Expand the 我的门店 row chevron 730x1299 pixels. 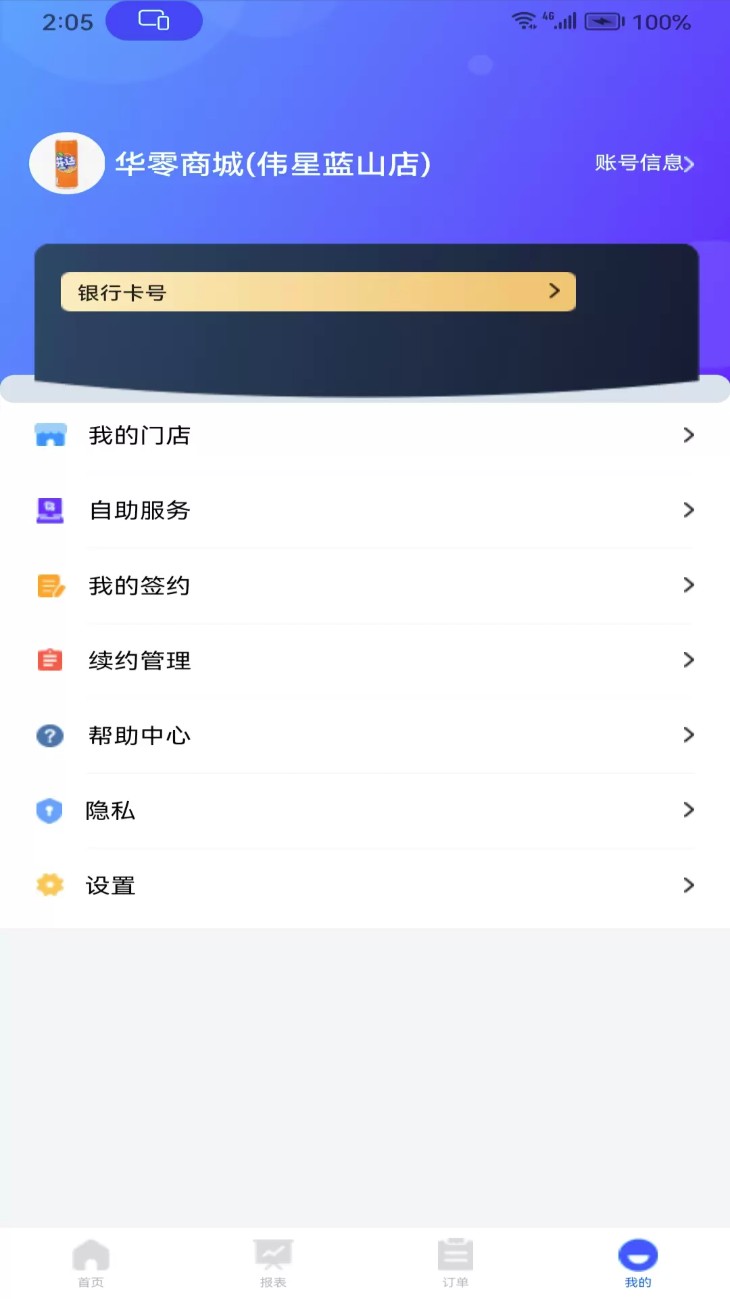[x=688, y=435]
